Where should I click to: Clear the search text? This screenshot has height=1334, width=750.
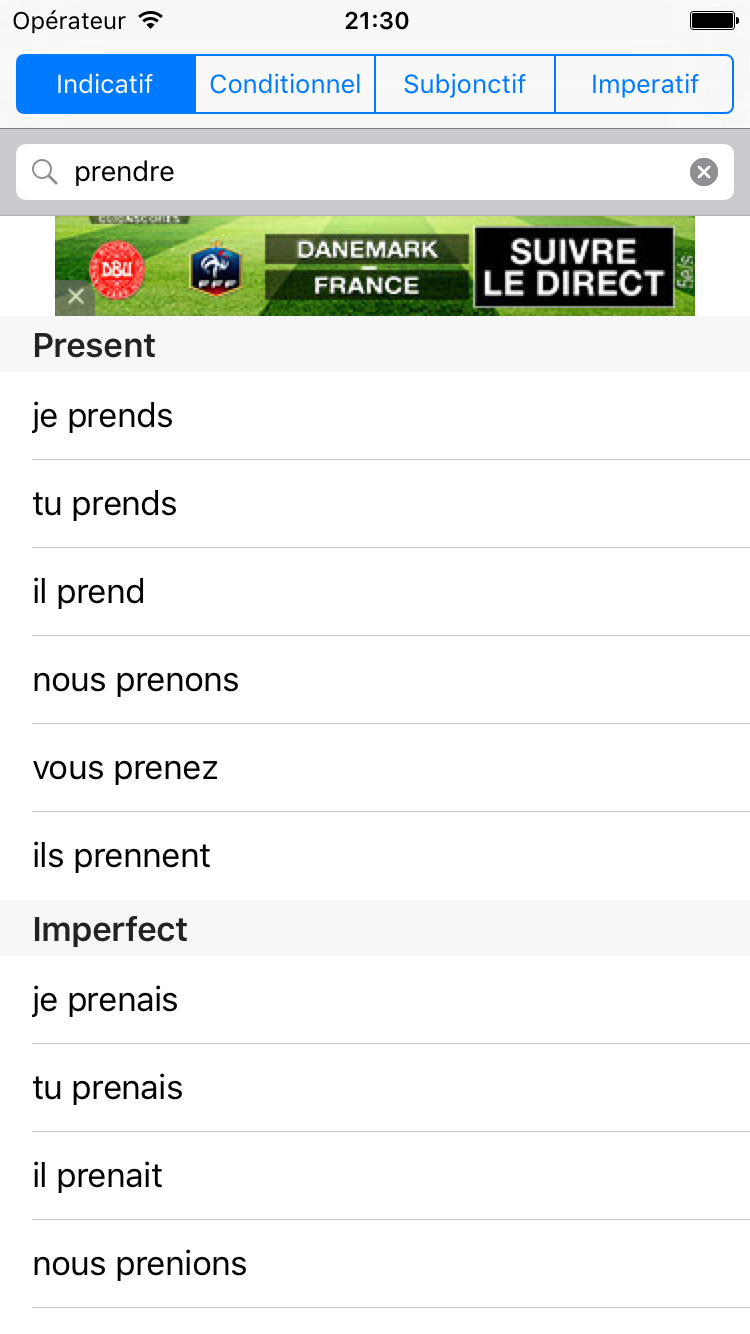pos(704,172)
